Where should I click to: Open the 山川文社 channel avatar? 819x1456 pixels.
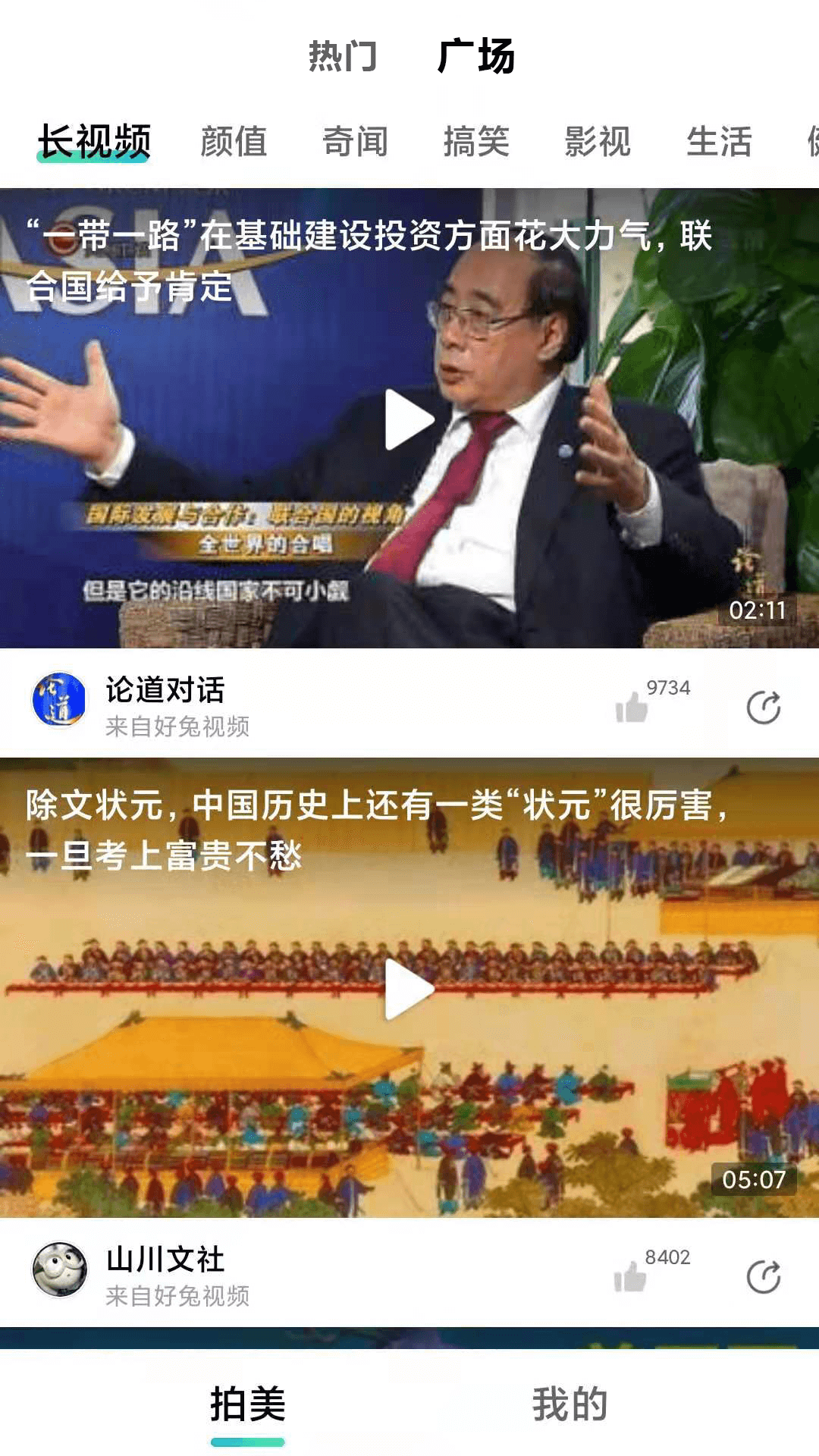(59, 1269)
